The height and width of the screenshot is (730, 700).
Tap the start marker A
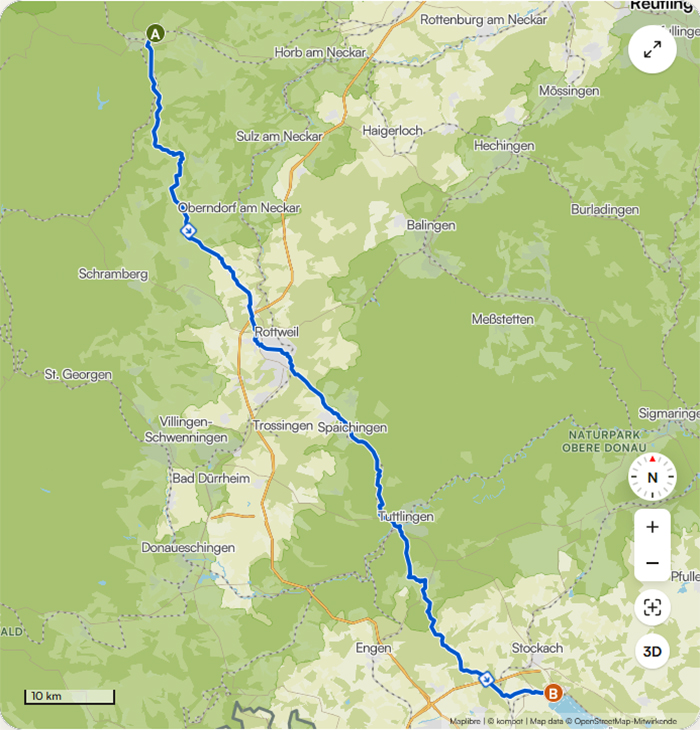pyautogui.click(x=155, y=33)
